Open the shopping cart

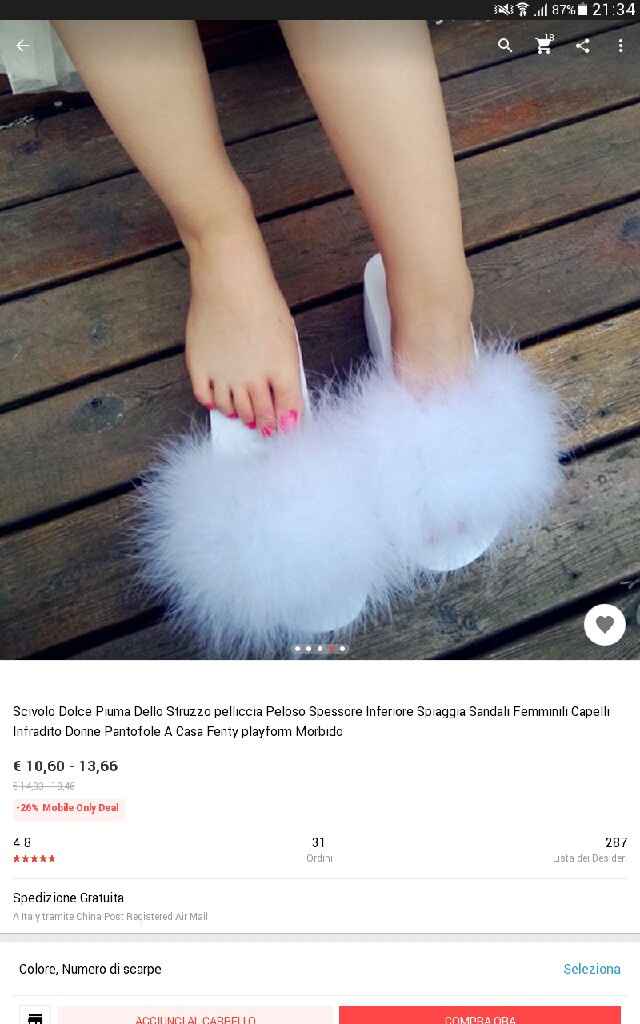tap(544, 46)
